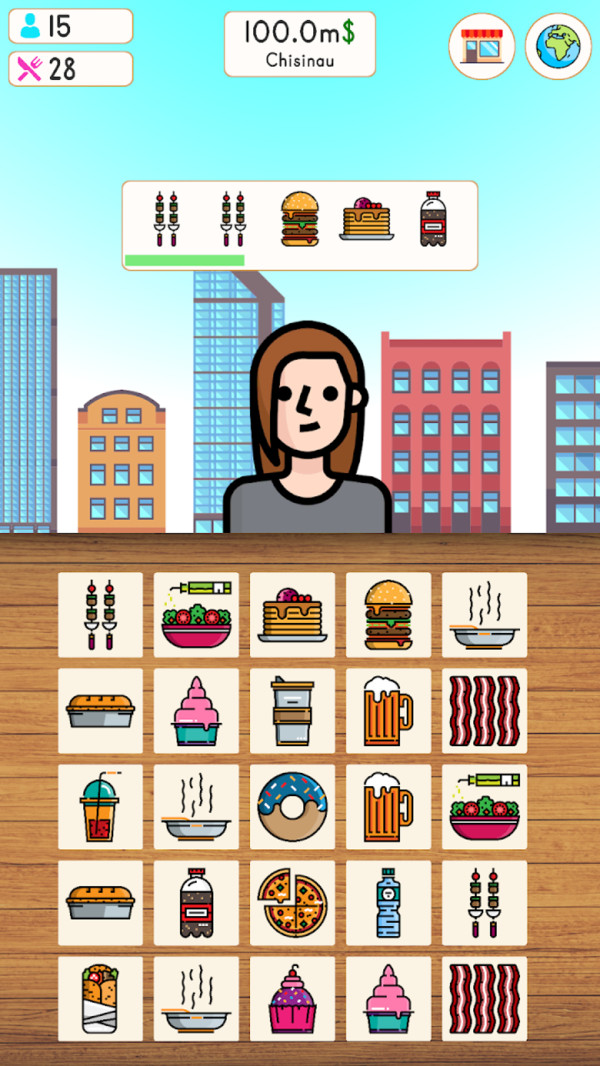Open the shop icon
The height and width of the screenshot is (1066, 600).
tap(481, 46)
